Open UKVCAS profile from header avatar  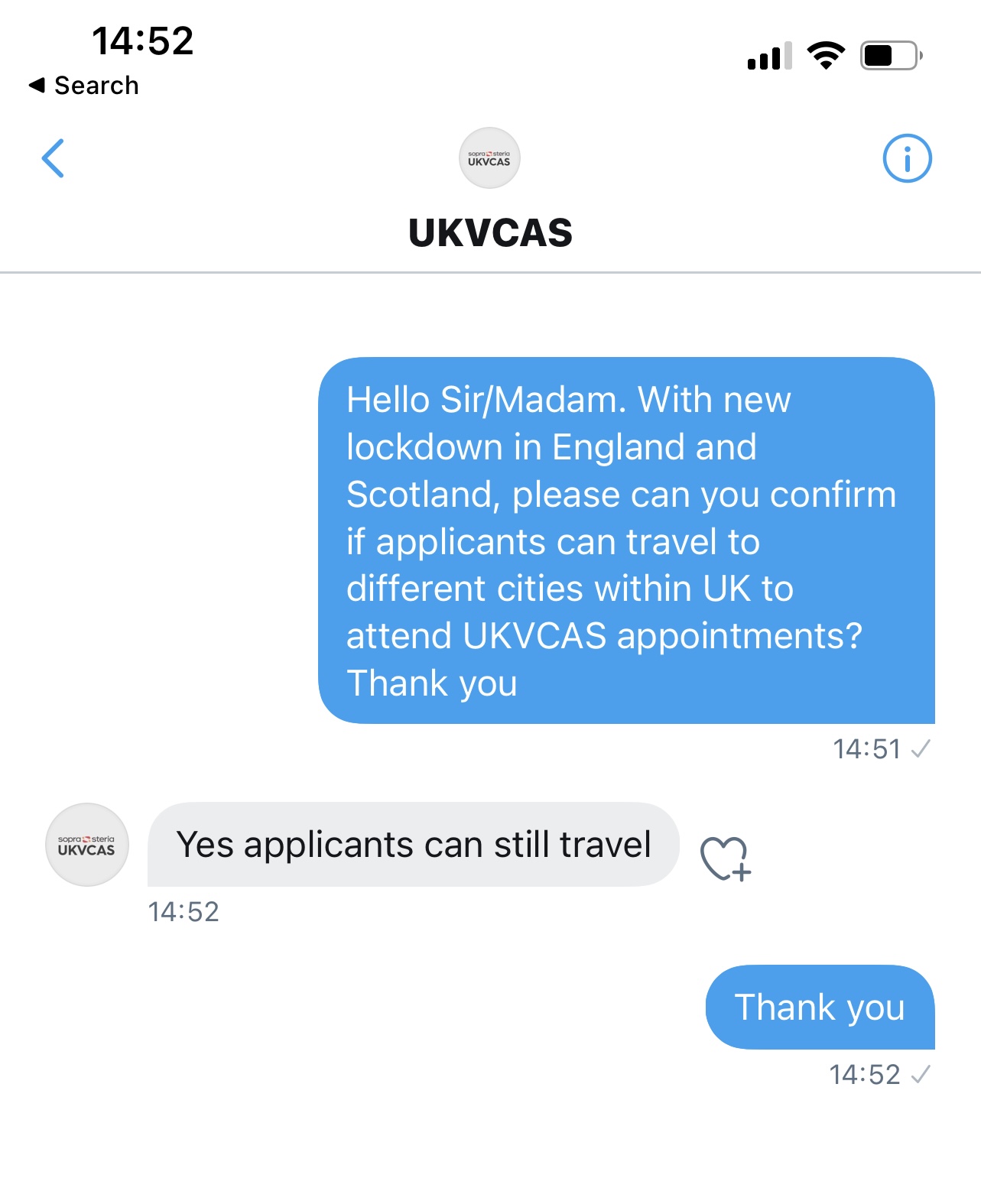(489, 158)
